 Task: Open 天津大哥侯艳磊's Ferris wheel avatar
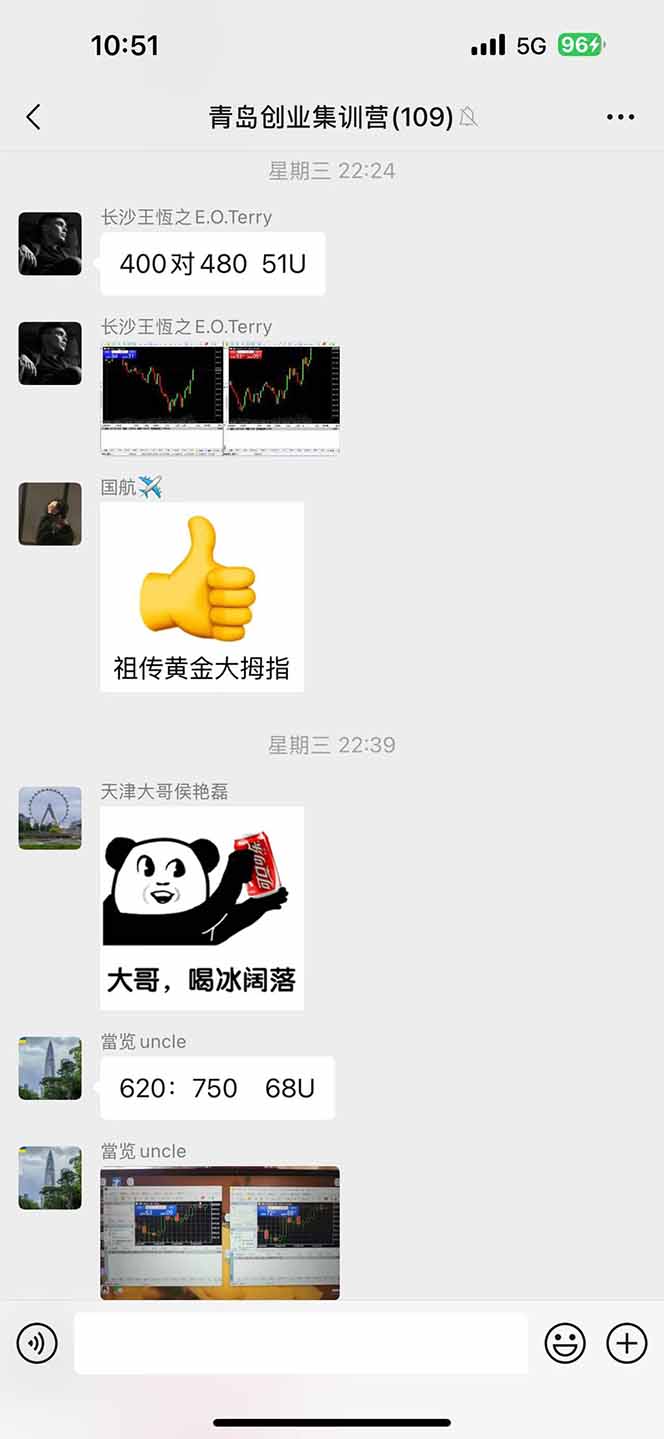click(x=50, y=818)
